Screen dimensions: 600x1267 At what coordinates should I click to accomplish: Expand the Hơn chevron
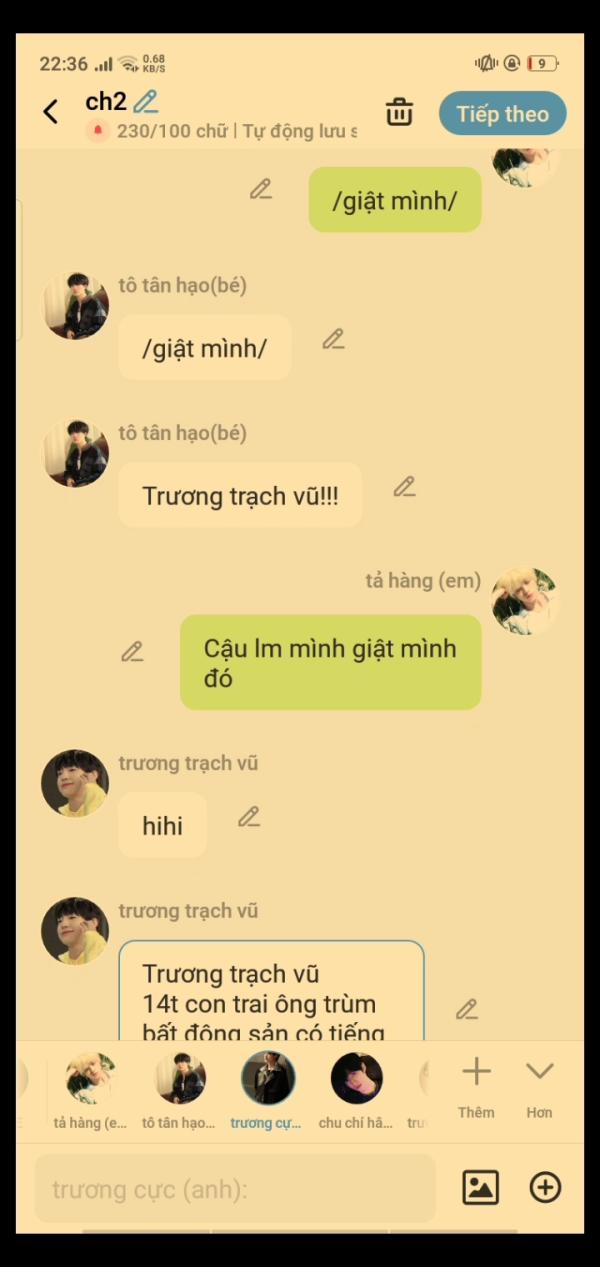540,1088
